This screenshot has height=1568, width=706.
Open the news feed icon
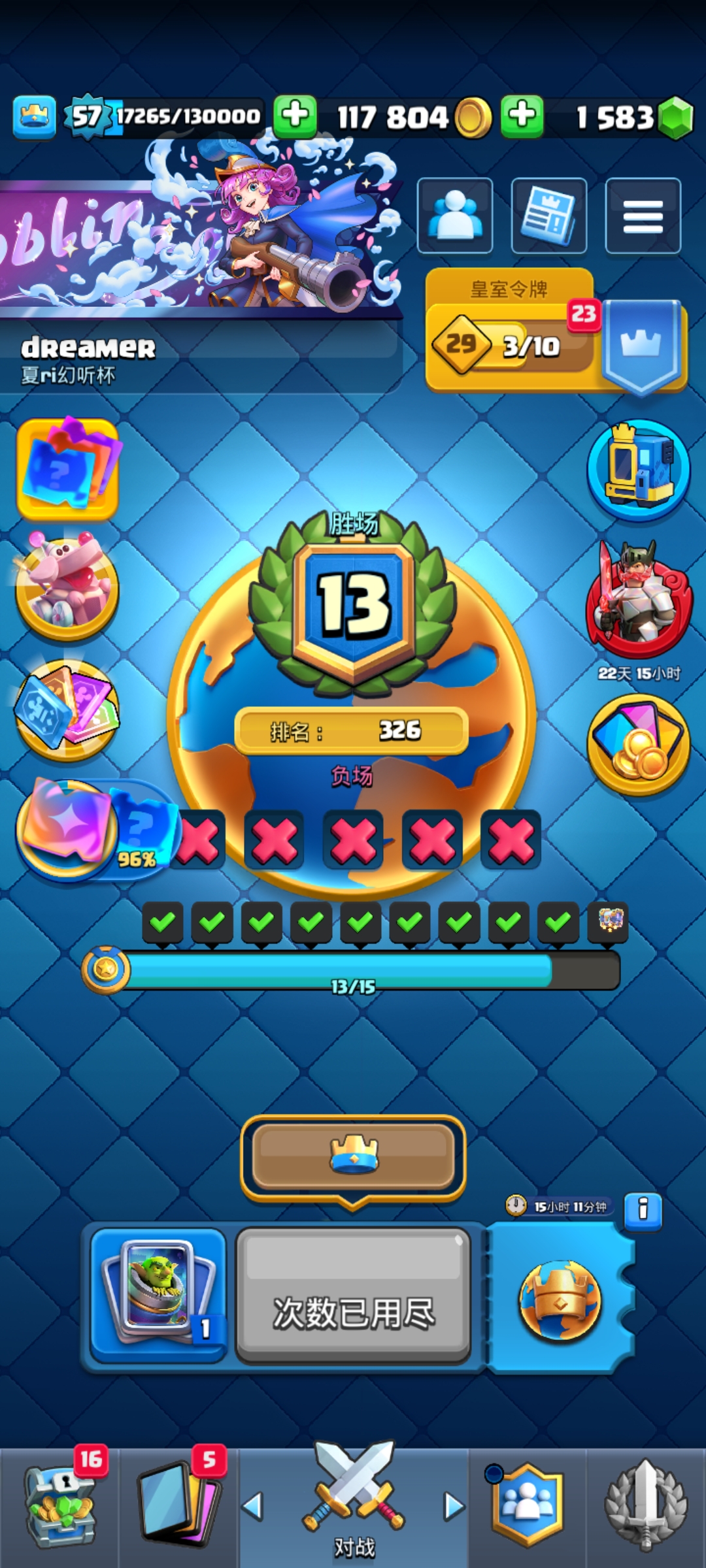tap(548, 215)
